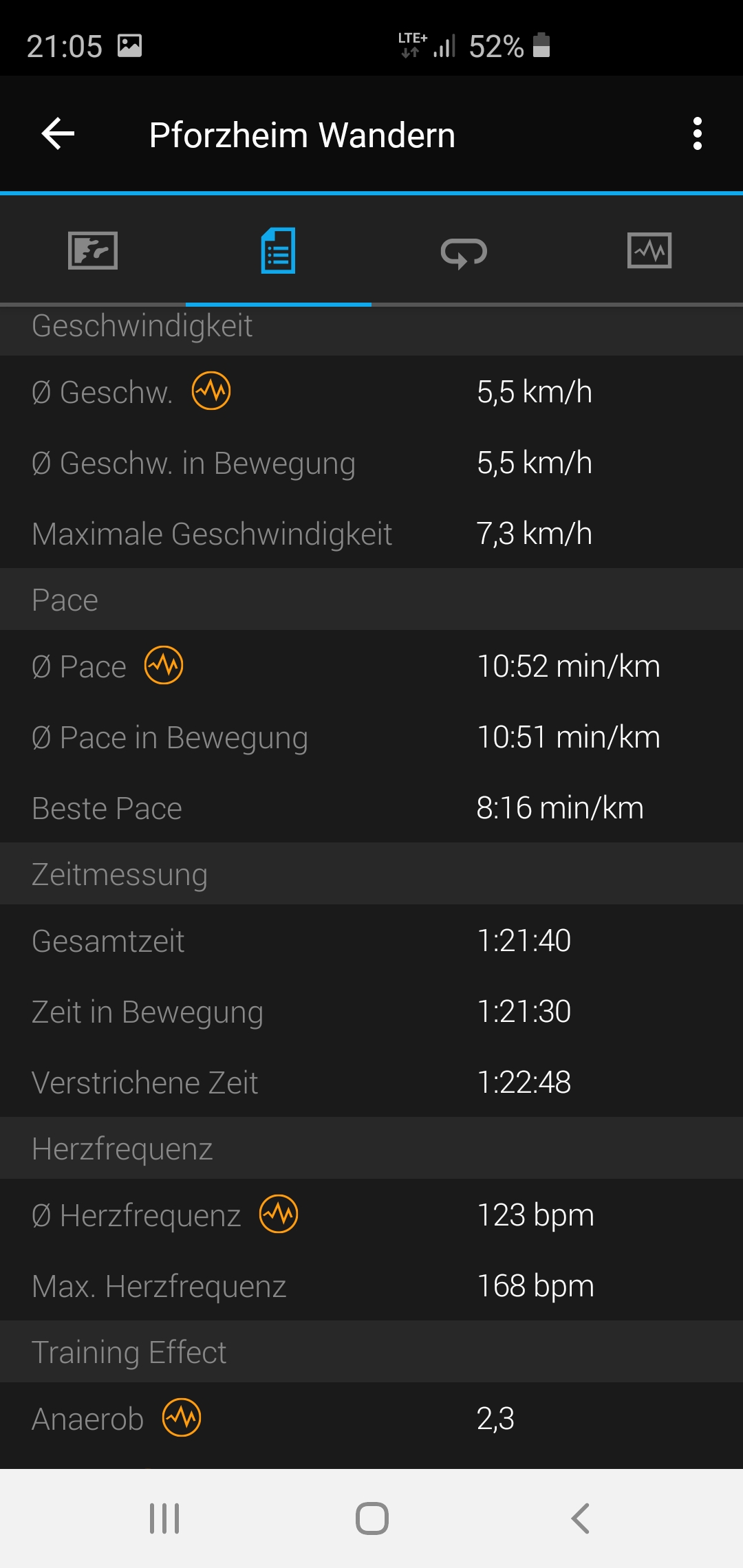Open the recent apps view
The width and height of the screenshot is (743, 1568).
pyautogui.click(x=164, y=1518)
